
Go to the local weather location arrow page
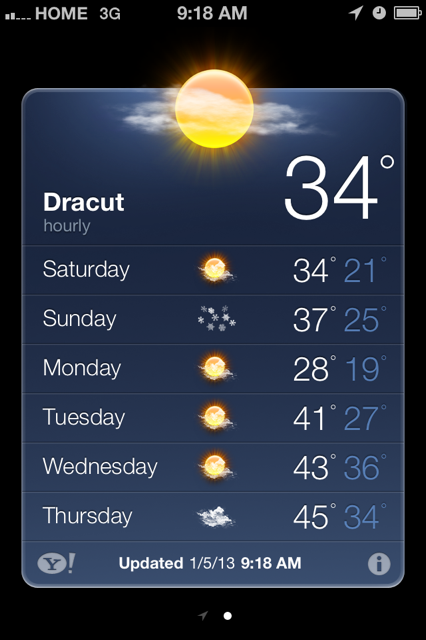coord(203,615)
